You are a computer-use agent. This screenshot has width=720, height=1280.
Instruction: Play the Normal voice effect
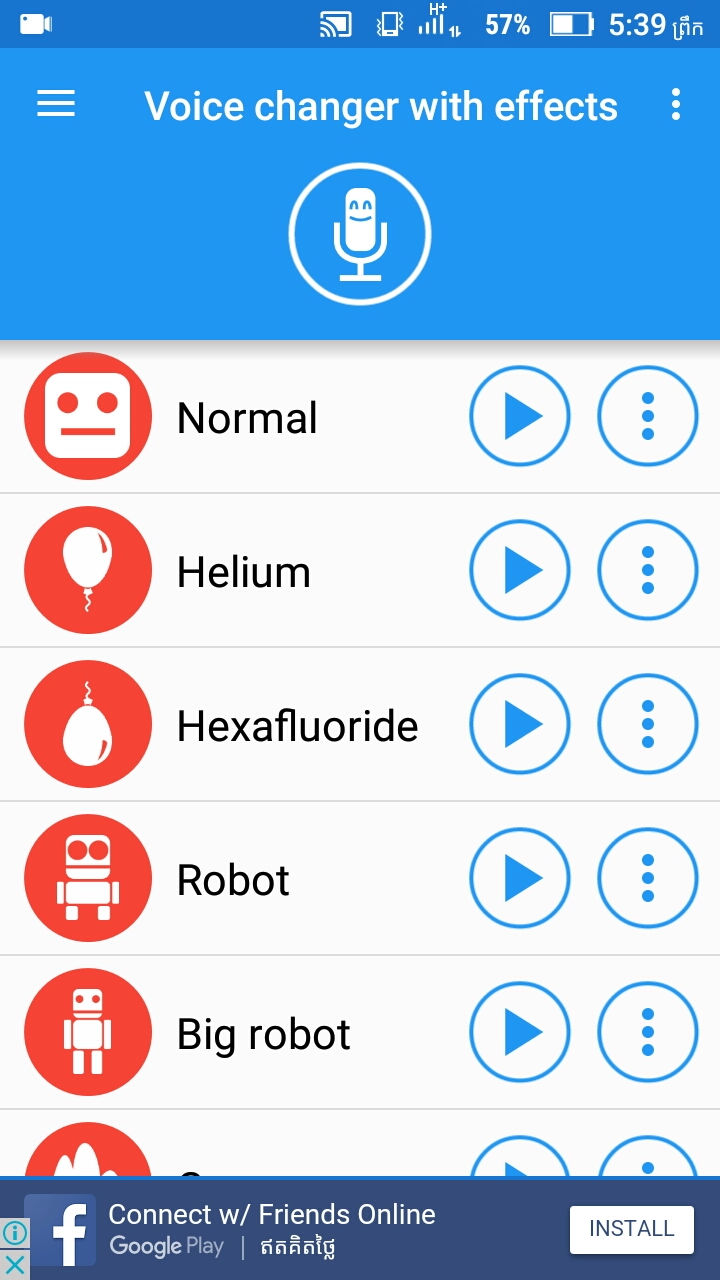tap(520, 416)
